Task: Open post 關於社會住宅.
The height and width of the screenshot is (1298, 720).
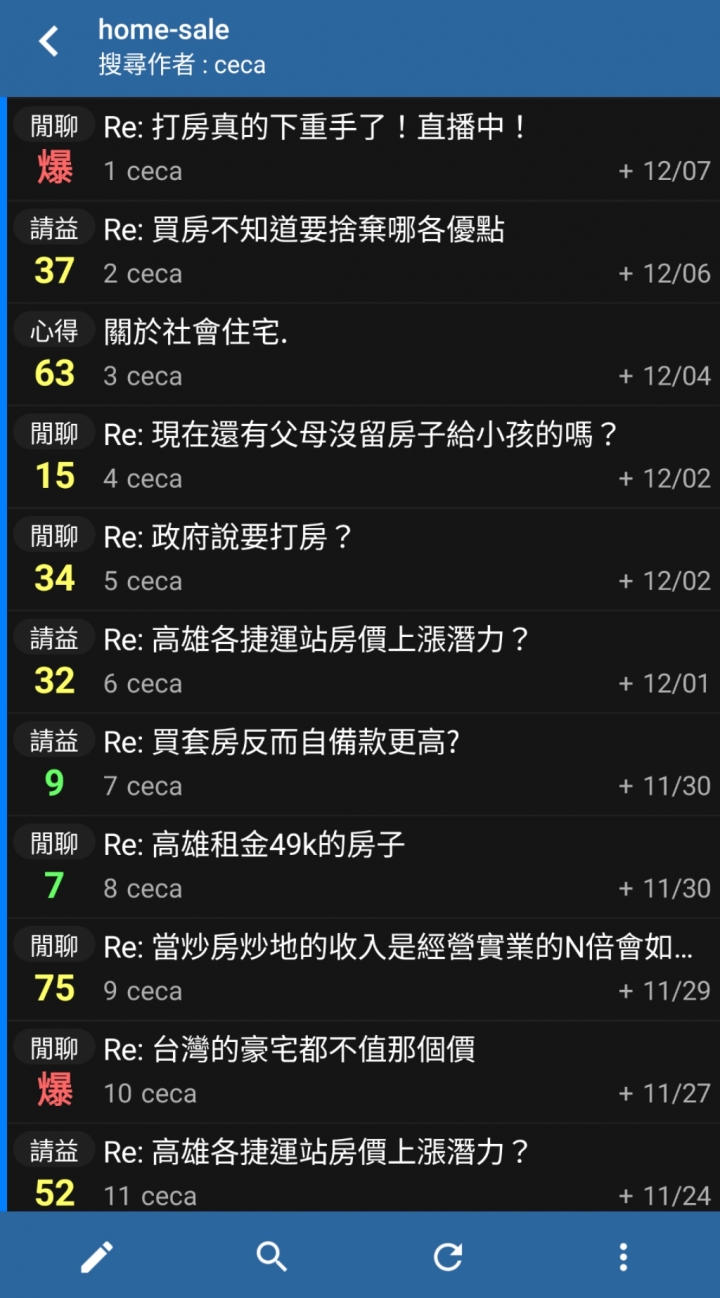Action: coord(363,354)
